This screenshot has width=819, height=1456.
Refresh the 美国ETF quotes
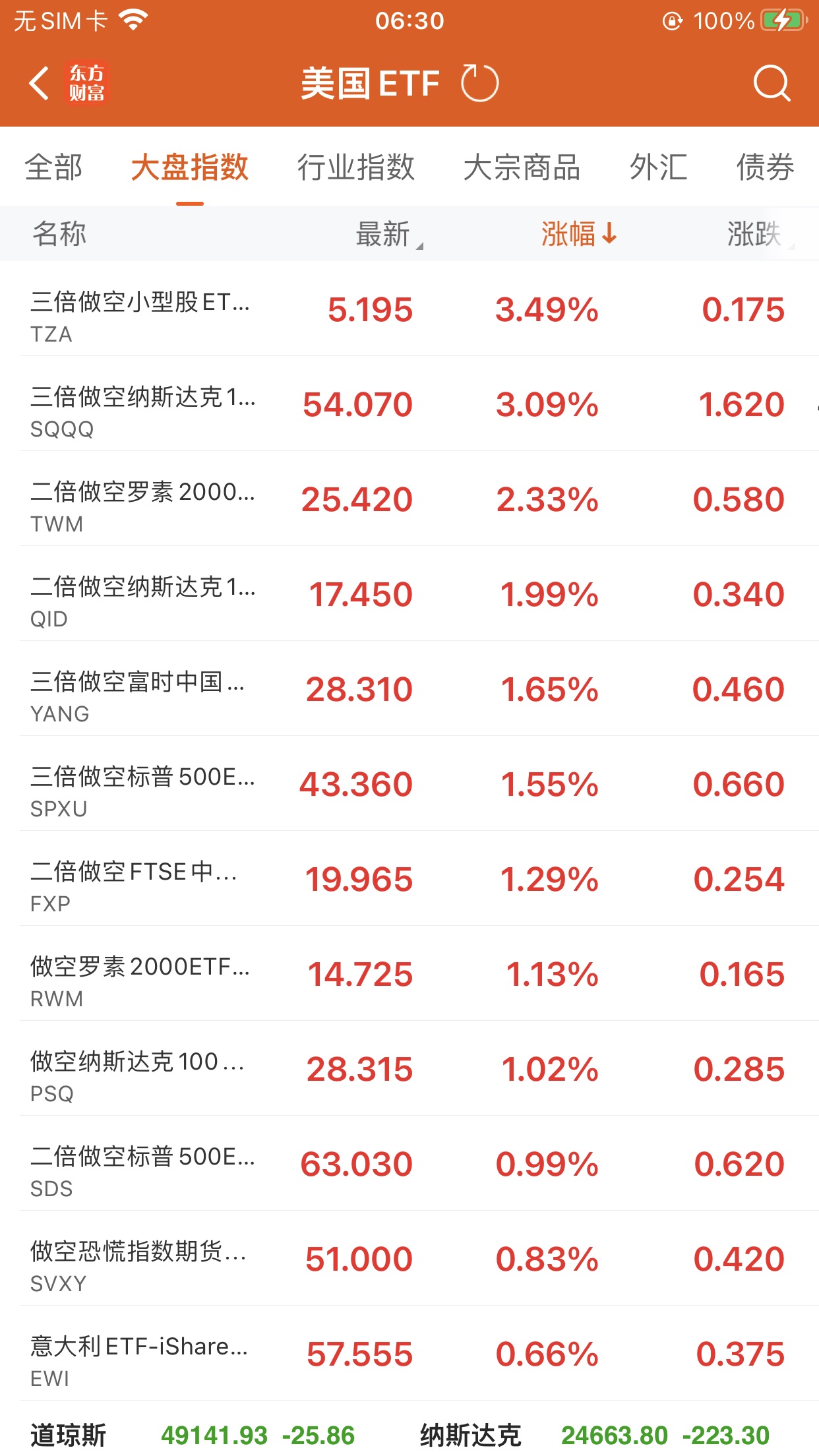click(479, 84)
